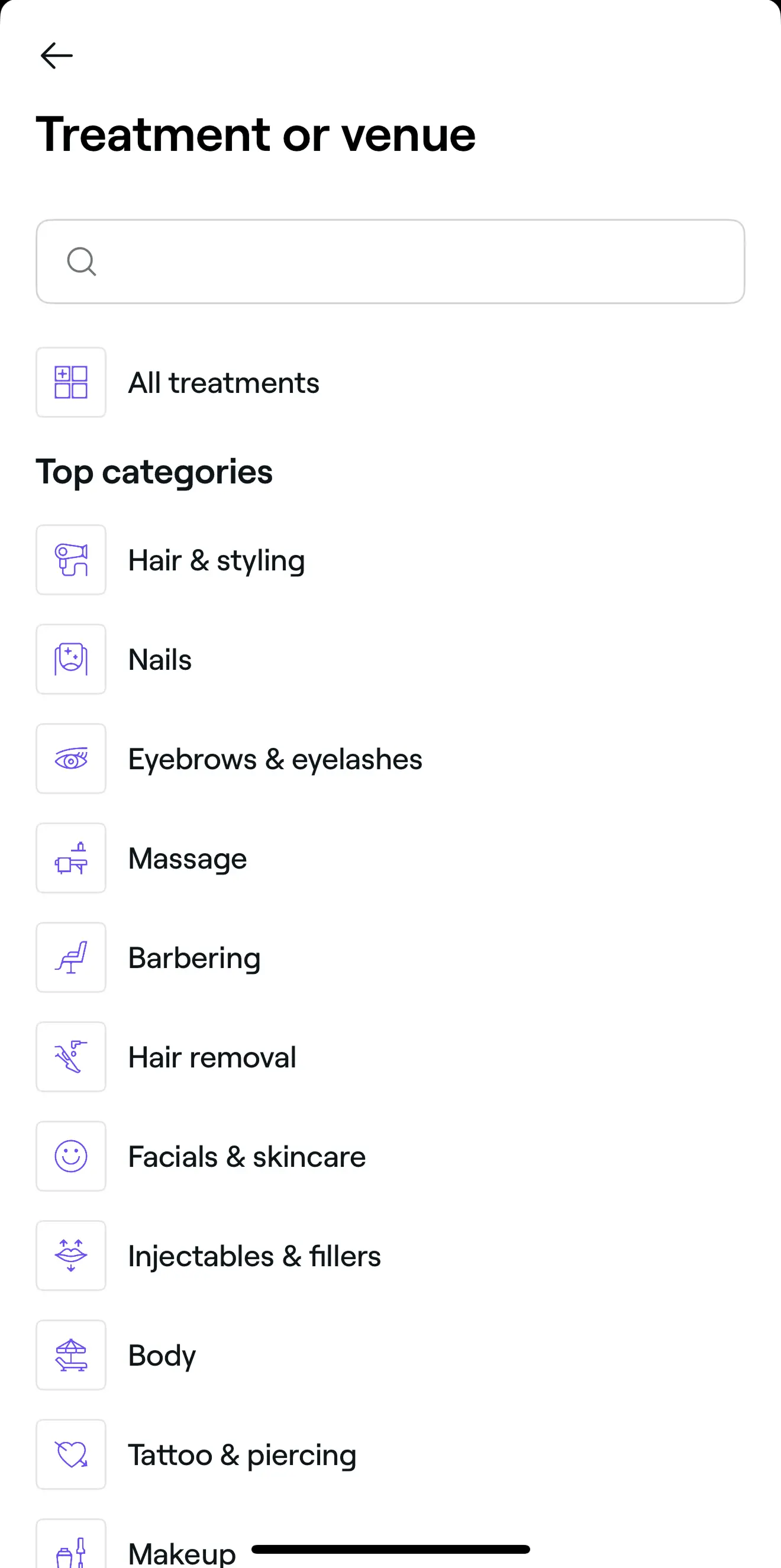The width and height of the screenshot is (781, 1568).
Task: Choose Hair removal
Action: point(212,1057)
